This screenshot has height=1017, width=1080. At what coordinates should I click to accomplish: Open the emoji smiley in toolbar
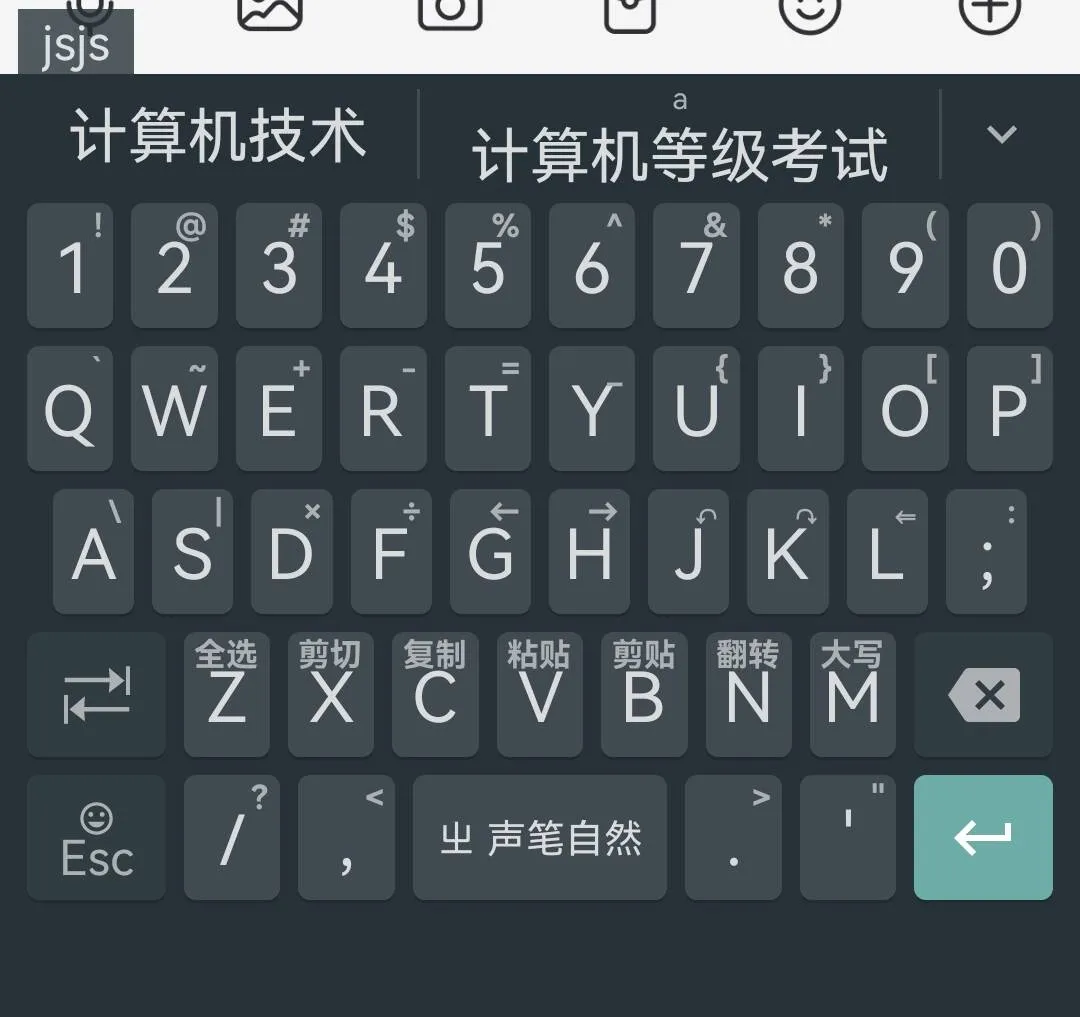(809, 14)
